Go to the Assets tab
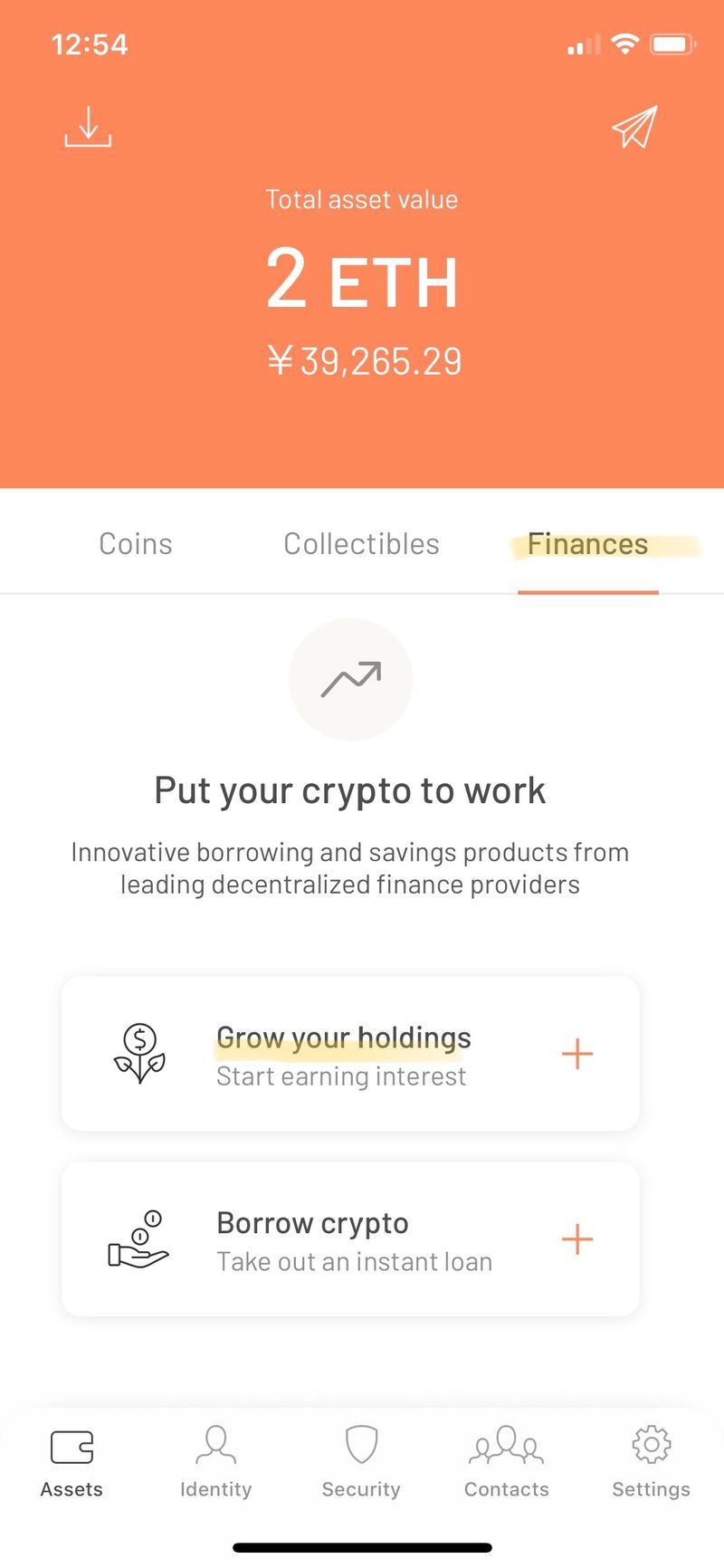The width and height of the screenshot is (724, 1568). point(71,1461)
